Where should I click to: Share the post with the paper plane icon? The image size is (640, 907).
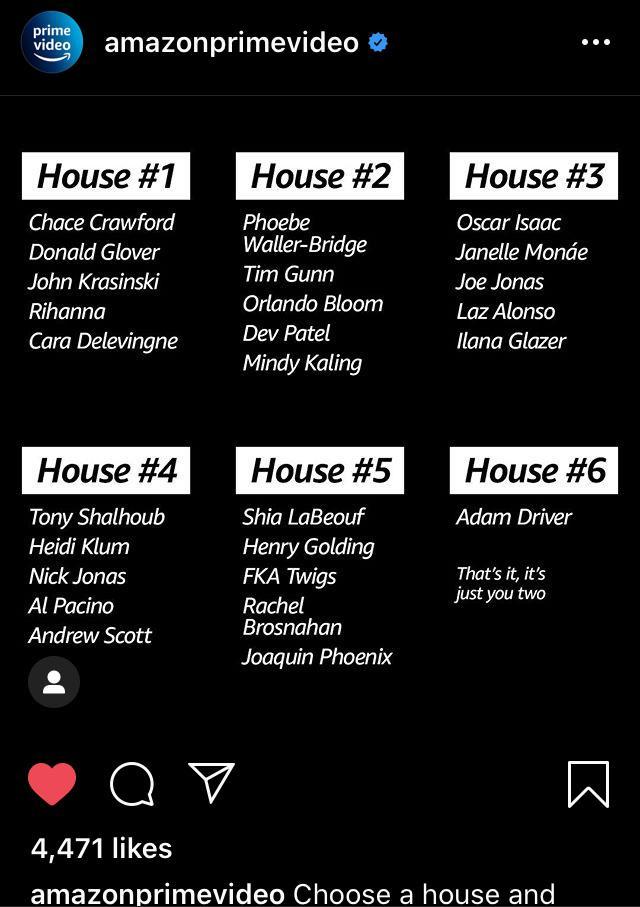click(211, 783)
